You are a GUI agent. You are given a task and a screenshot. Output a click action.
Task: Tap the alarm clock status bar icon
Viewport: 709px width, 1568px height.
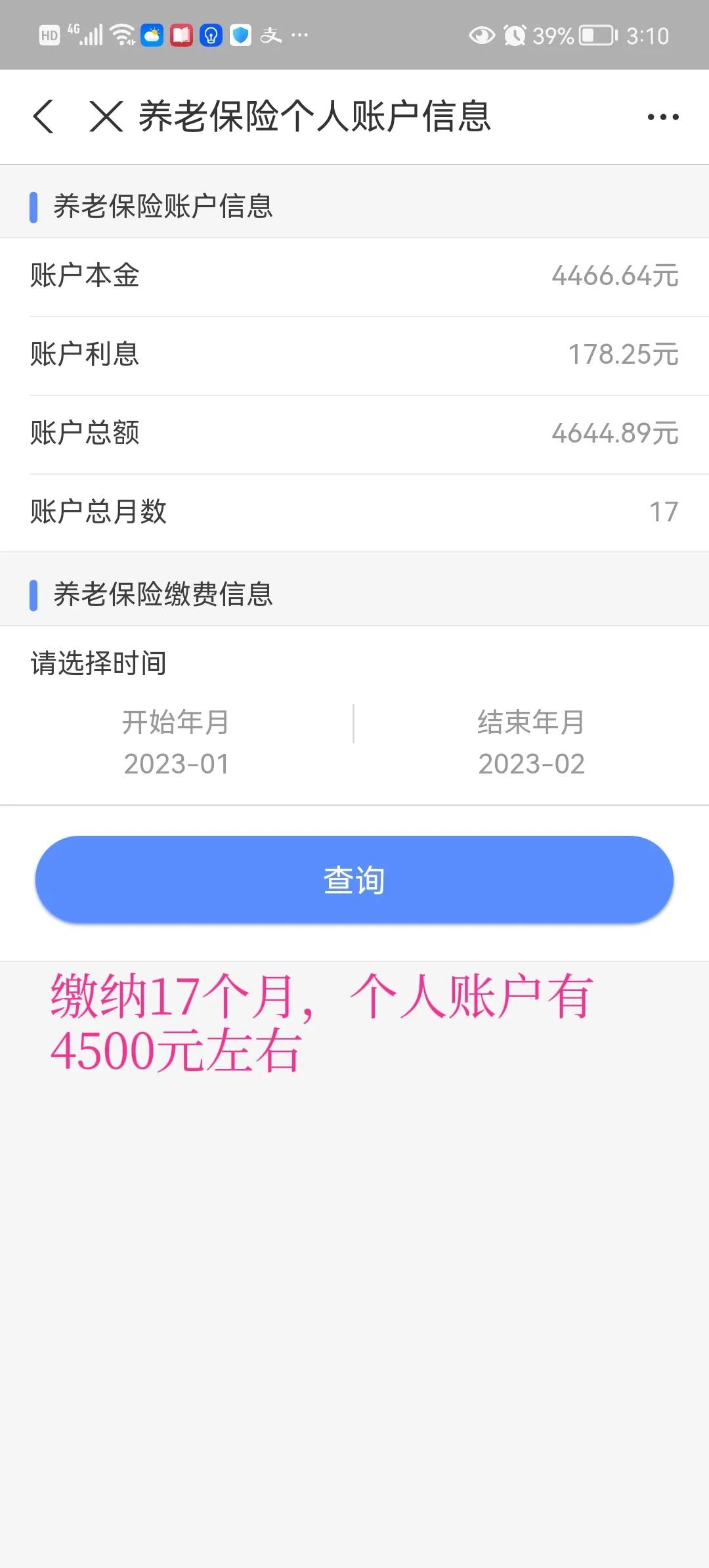pyautogui.click(x=516, y=34)
